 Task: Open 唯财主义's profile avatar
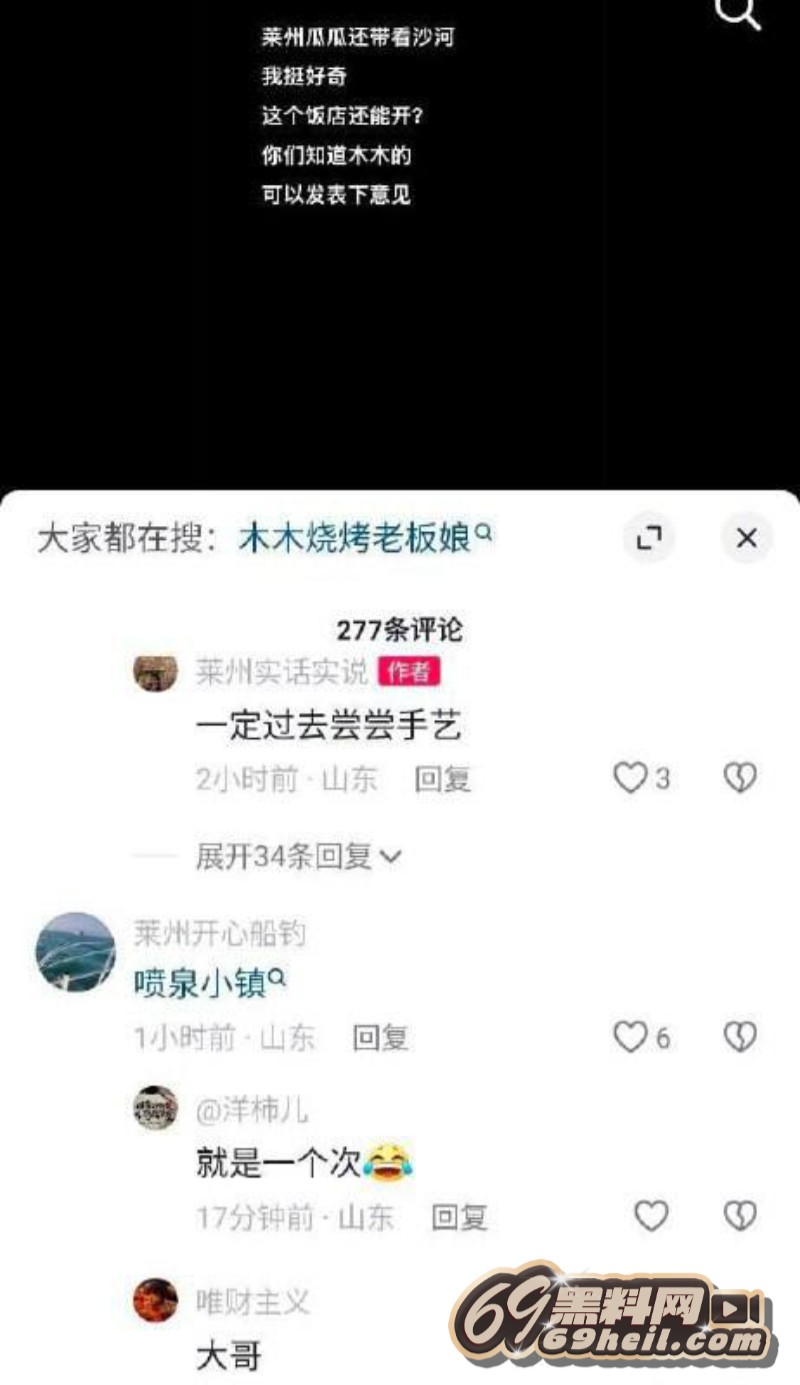155,1300
